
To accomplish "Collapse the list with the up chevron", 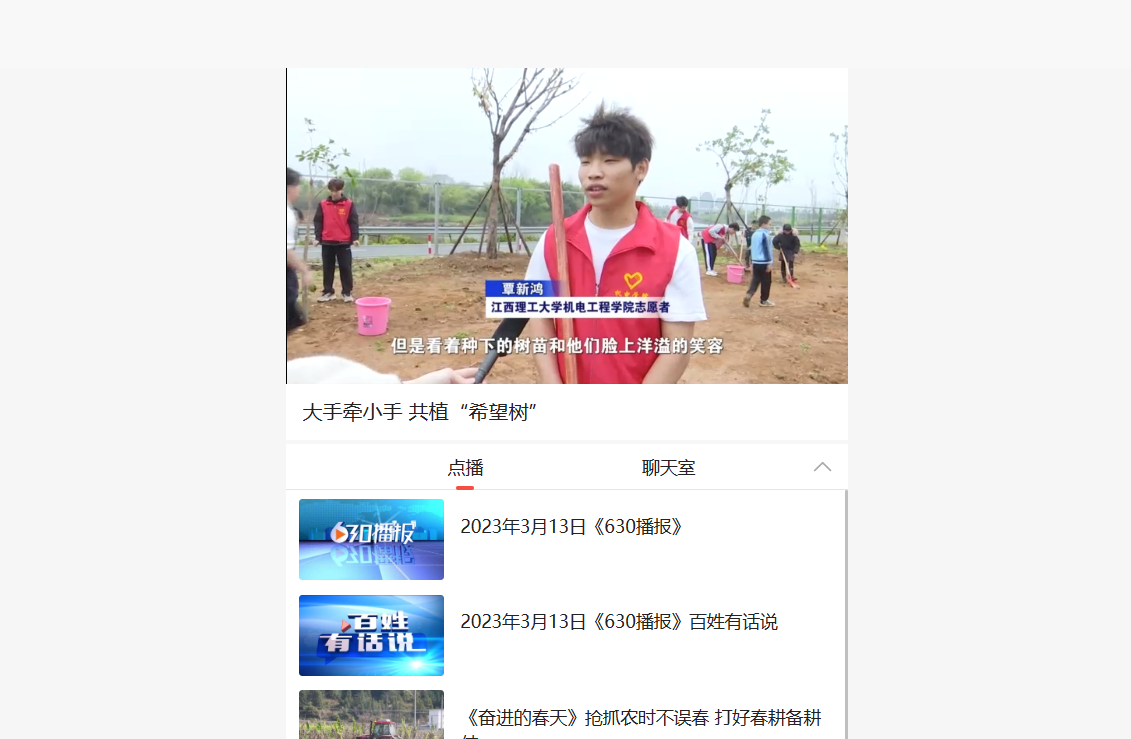I will (822, 467).
